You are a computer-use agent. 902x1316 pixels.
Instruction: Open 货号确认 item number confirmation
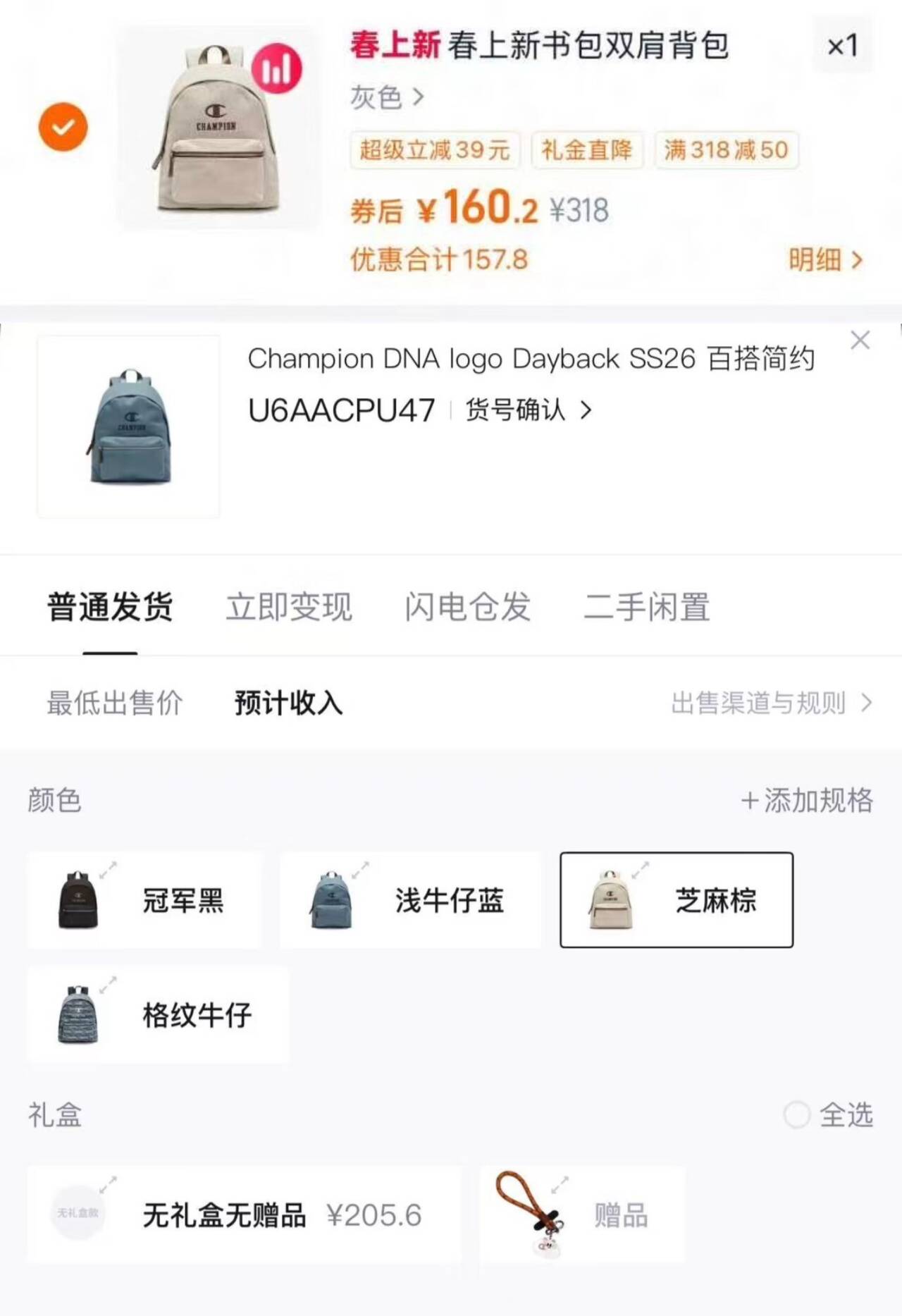[528, 410]
